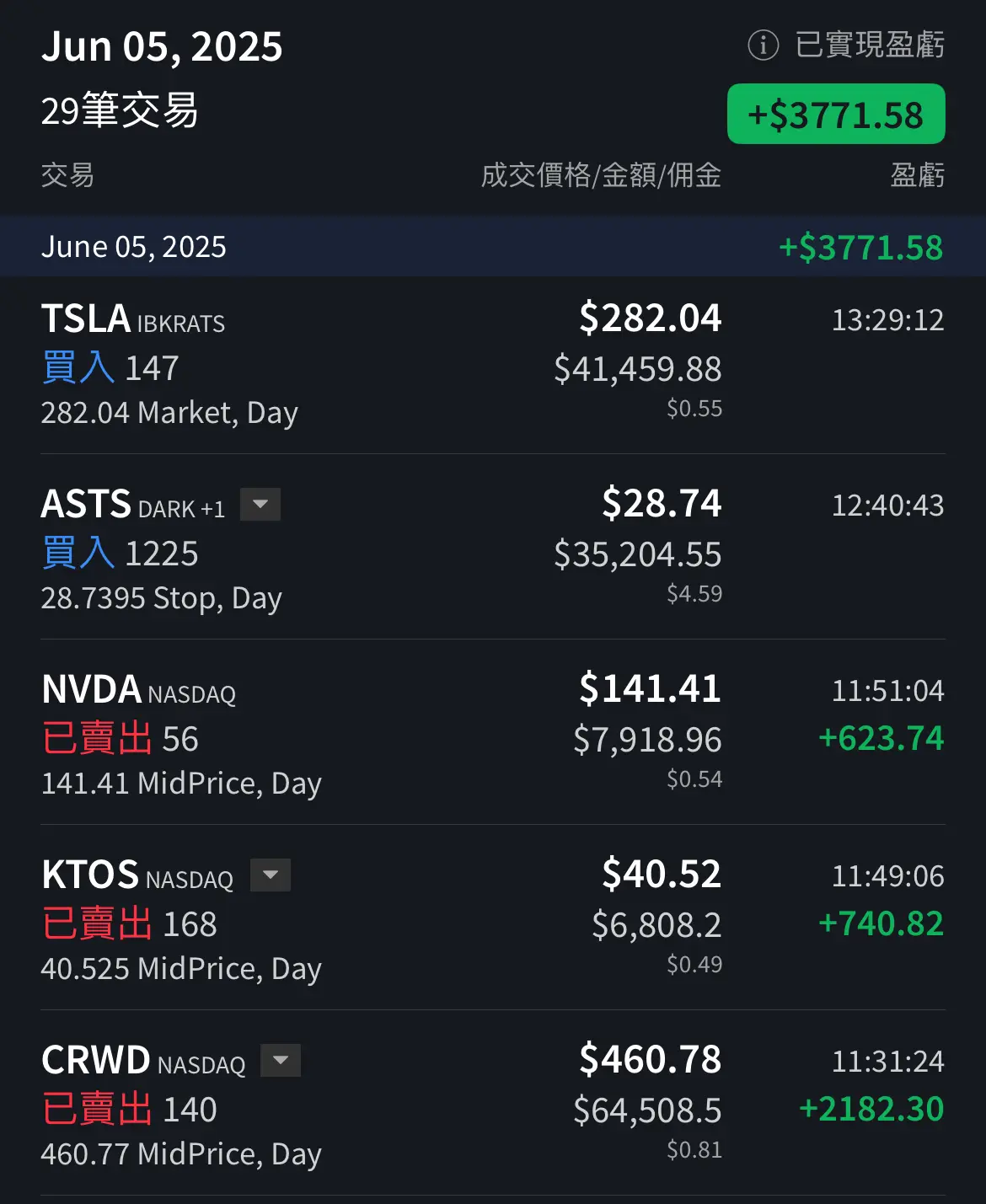Expand the KTOS trade fills dropdown
986x1204 pixels.
point(271,875)
